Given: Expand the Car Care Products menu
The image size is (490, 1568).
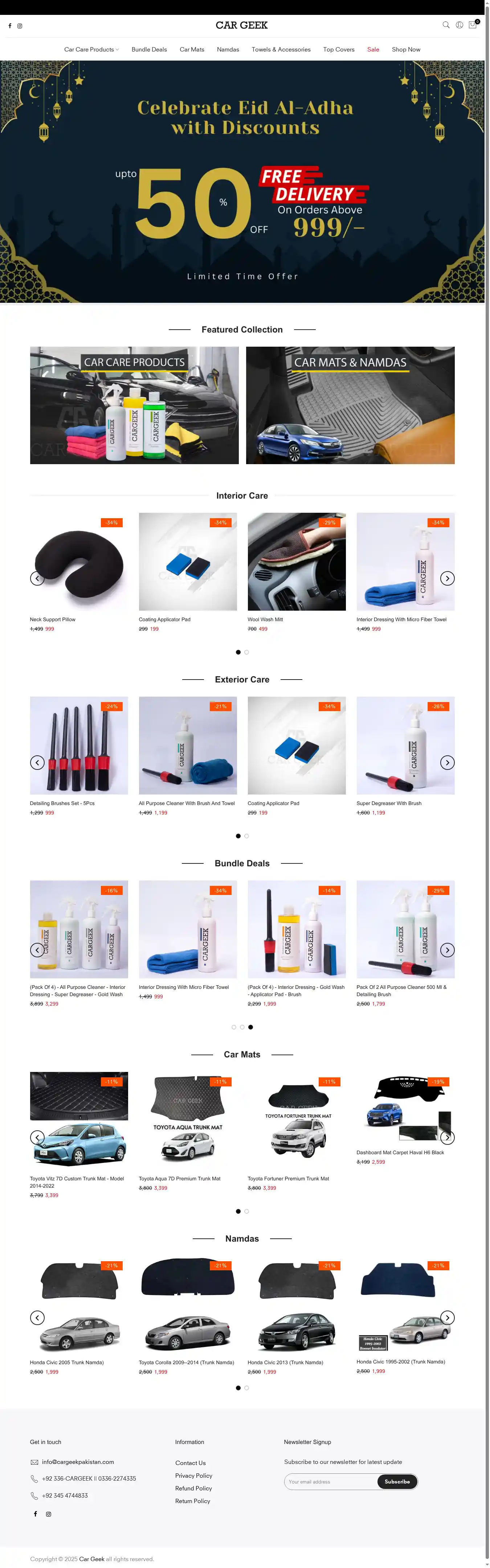Looking at the screenshot, I should pos(91,49).
